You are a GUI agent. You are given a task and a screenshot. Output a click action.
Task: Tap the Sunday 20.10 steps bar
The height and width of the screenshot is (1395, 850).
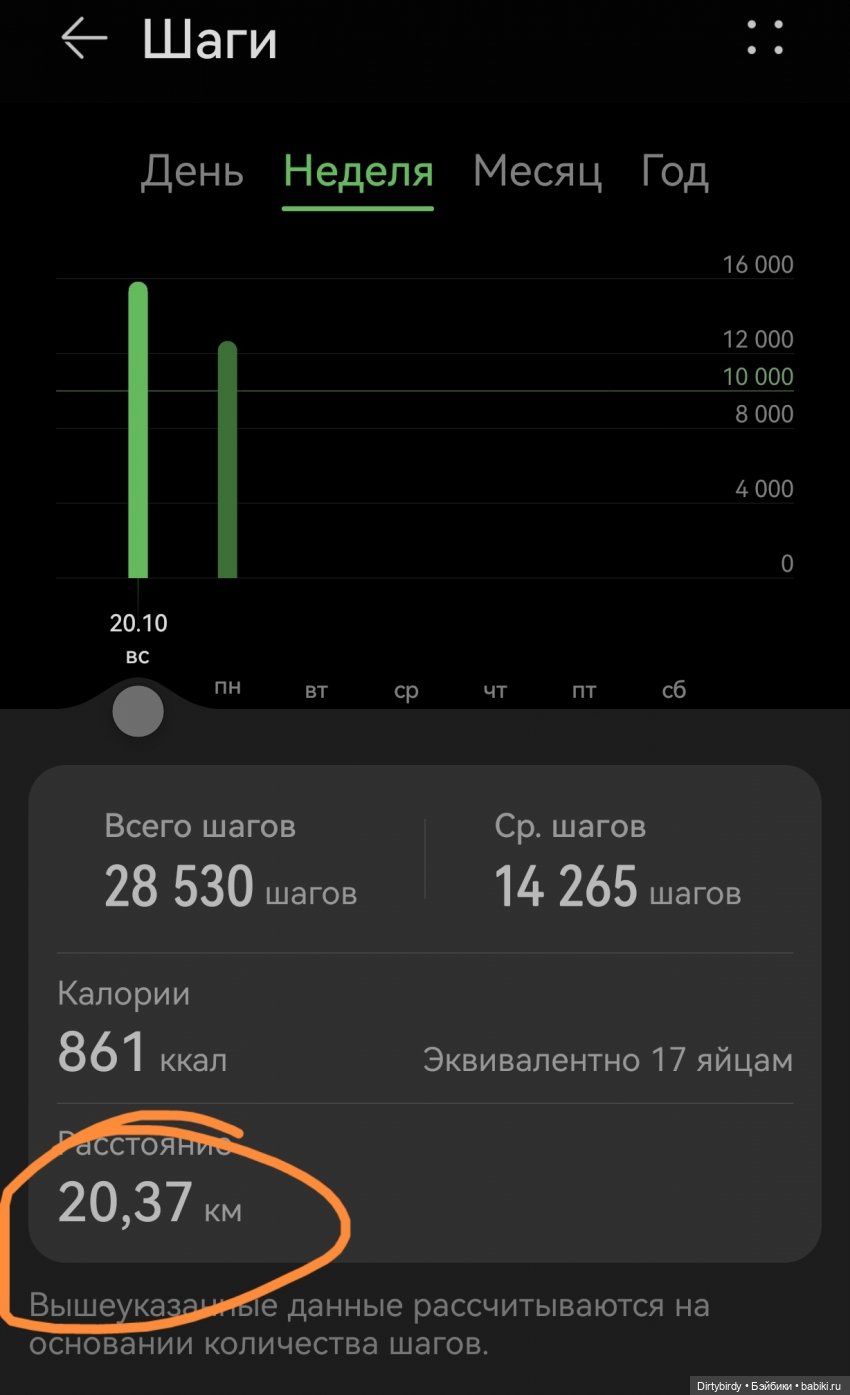pyautogui.click(x=138, y=430)
